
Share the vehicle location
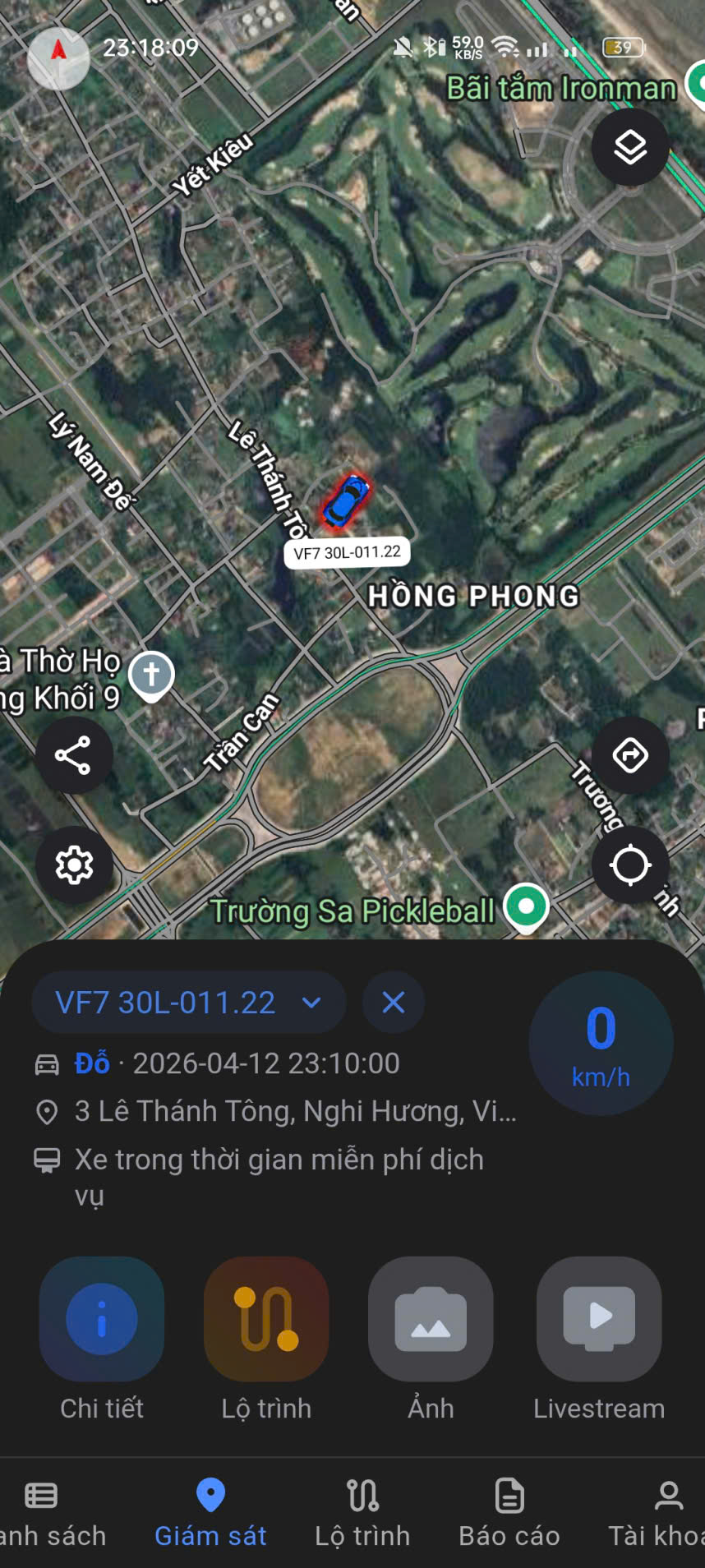point(73,755)
